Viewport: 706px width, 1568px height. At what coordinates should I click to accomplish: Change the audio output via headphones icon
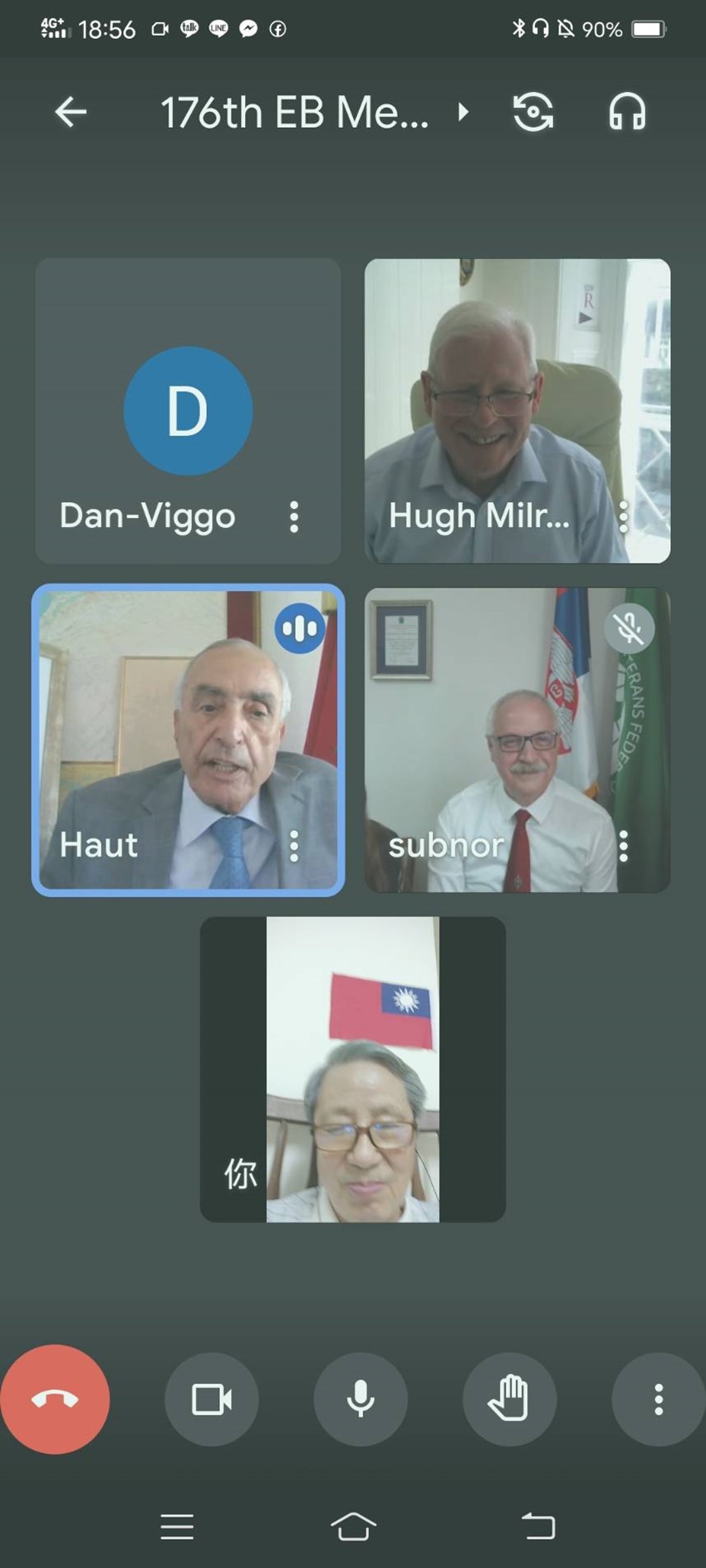(627, 113)
